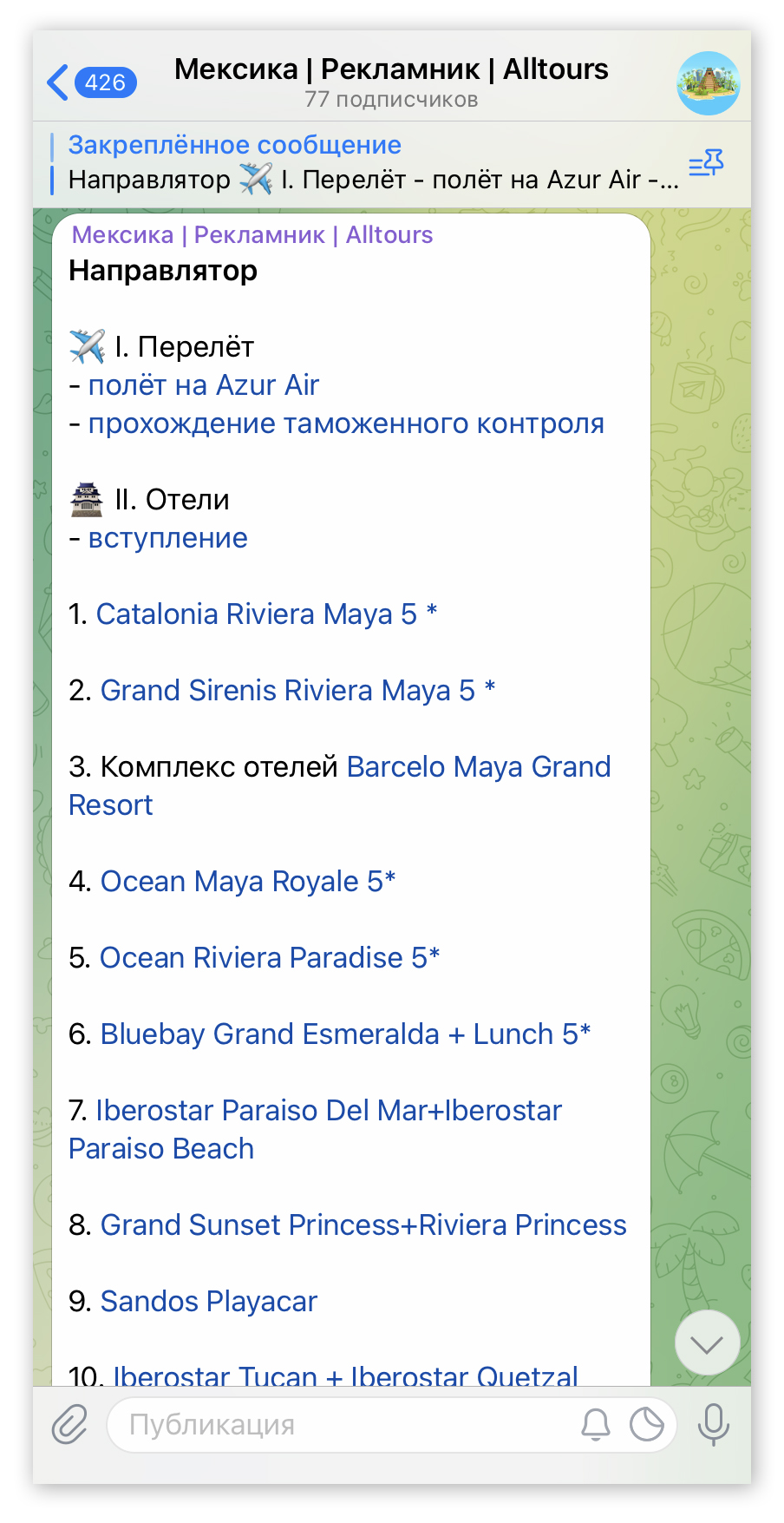Tap the Публикация message field
This screenshot has width=784, height=1523.
[x=347, y=1425]
